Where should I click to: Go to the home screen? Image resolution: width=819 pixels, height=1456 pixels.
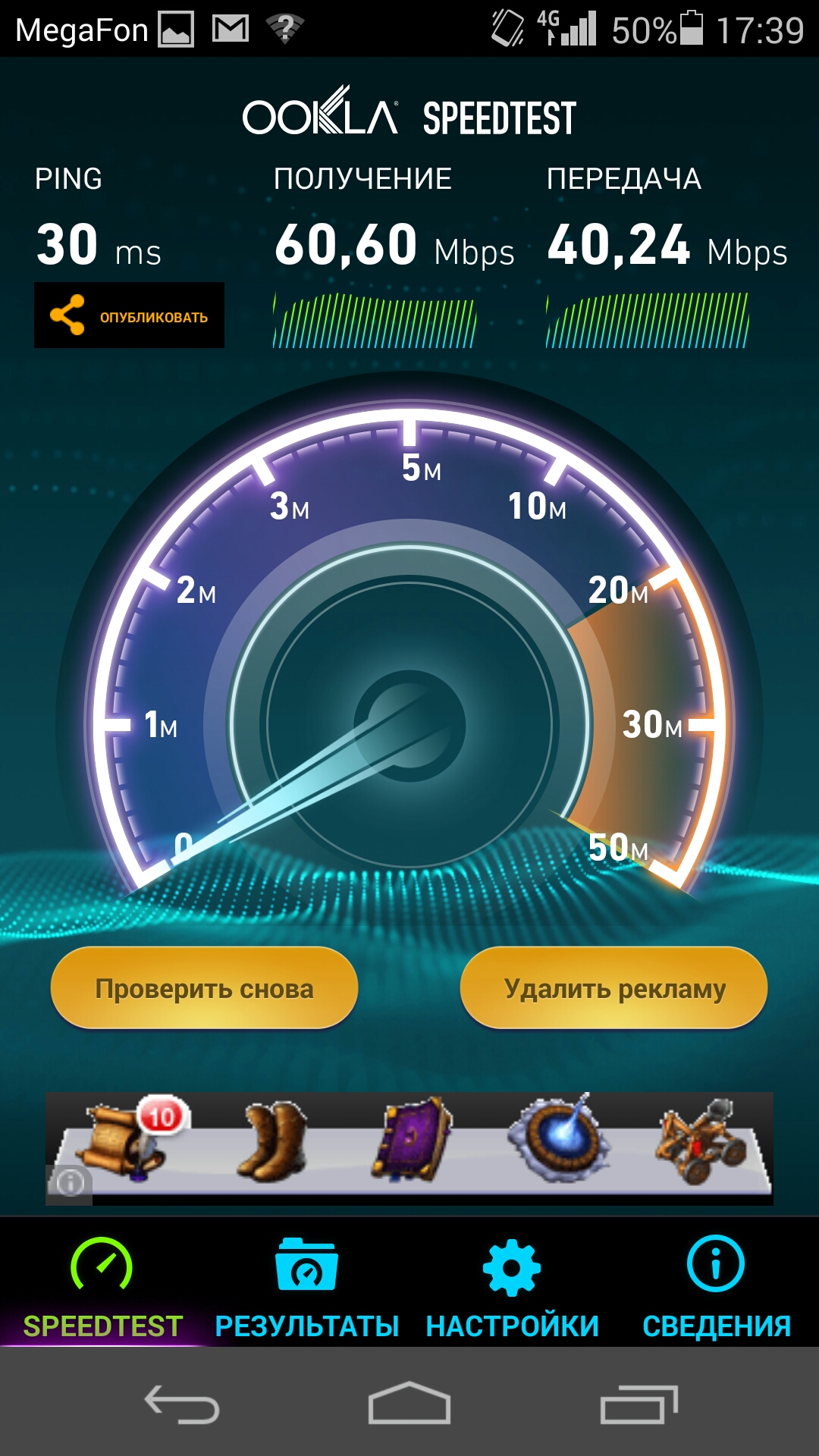(409, 1404)
